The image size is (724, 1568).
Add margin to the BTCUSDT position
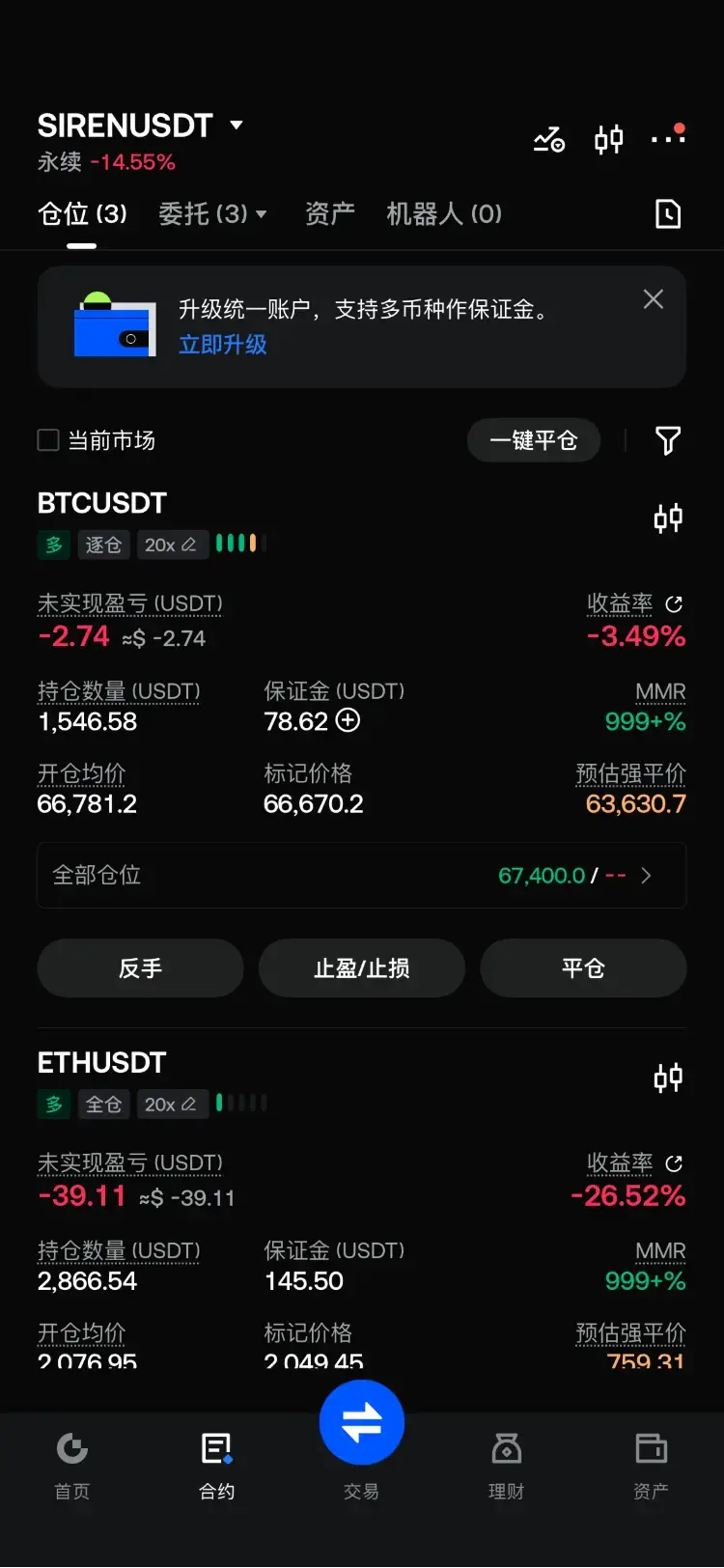348,720
